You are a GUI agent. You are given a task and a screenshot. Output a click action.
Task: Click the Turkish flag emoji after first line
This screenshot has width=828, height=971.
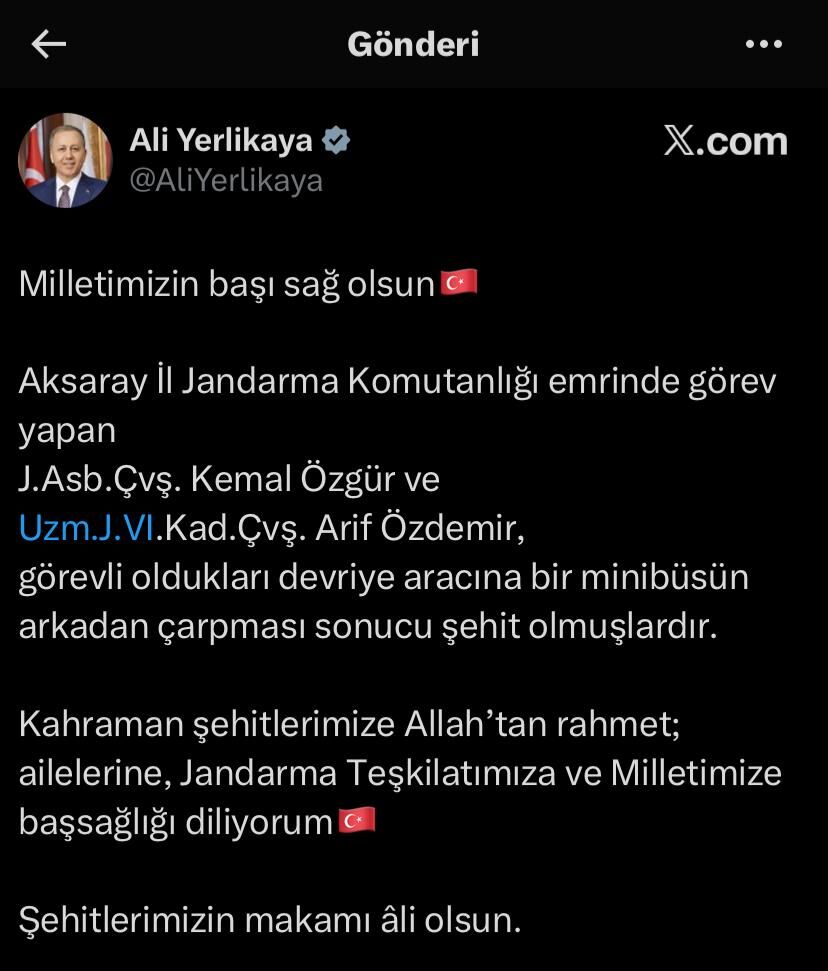(458, 283)
